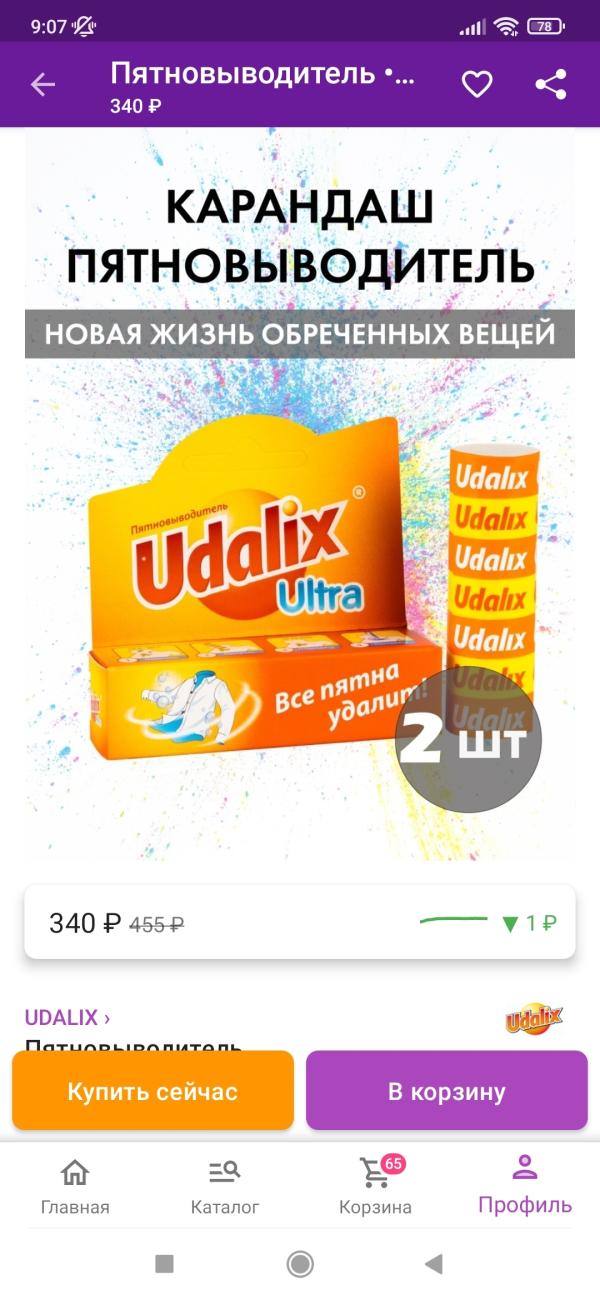
Task: Open the price history card showing 340 ₽
Action: point(300,922)
